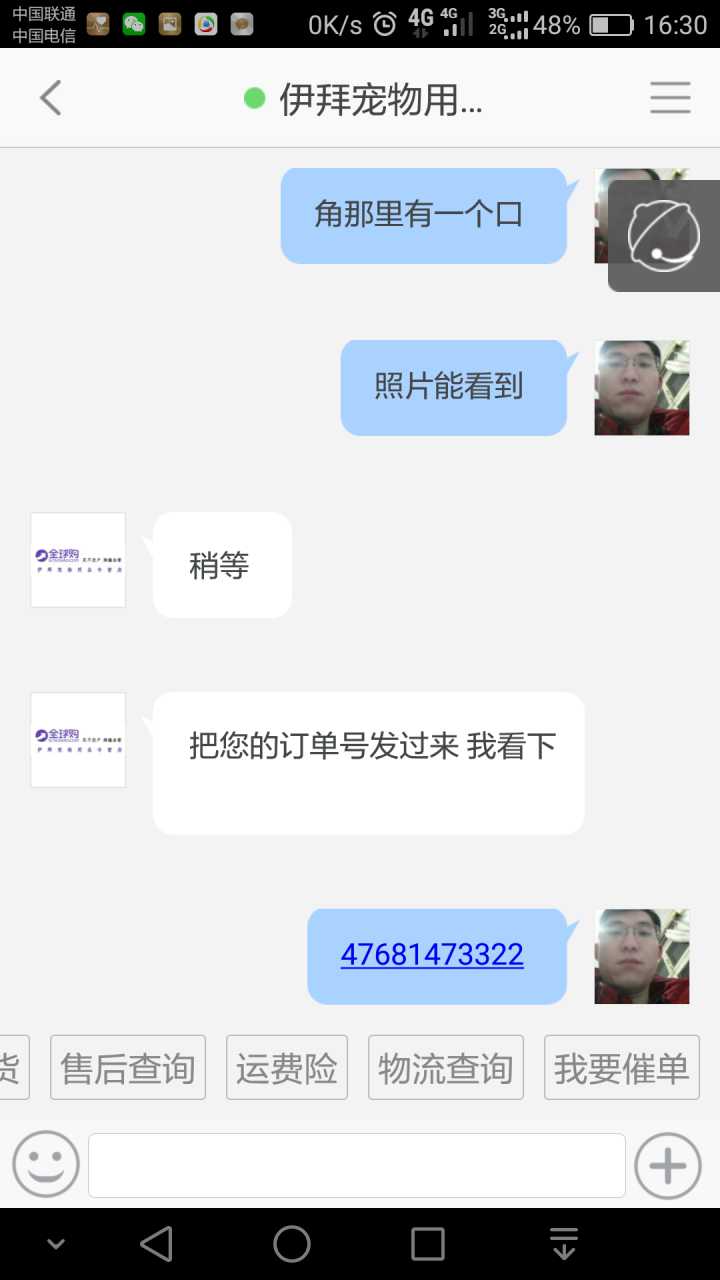Select the 我要催单 quick chip
The image size is (720, 1280).
(x=621, y=1068)
